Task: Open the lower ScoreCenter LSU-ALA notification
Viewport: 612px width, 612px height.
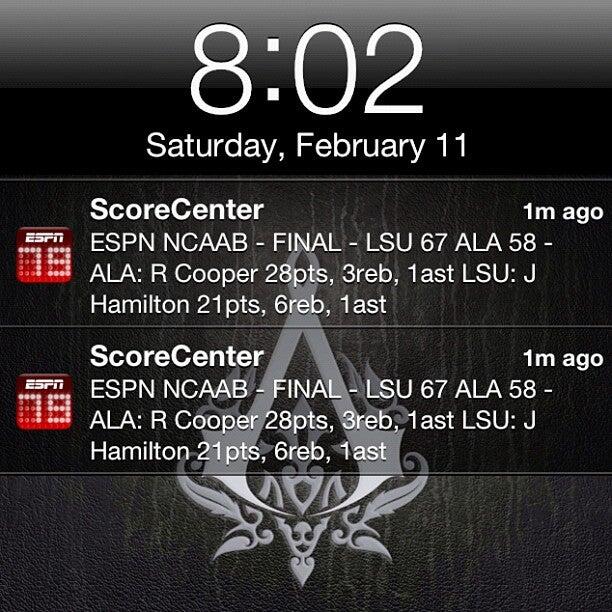Action: click(306, 400)
